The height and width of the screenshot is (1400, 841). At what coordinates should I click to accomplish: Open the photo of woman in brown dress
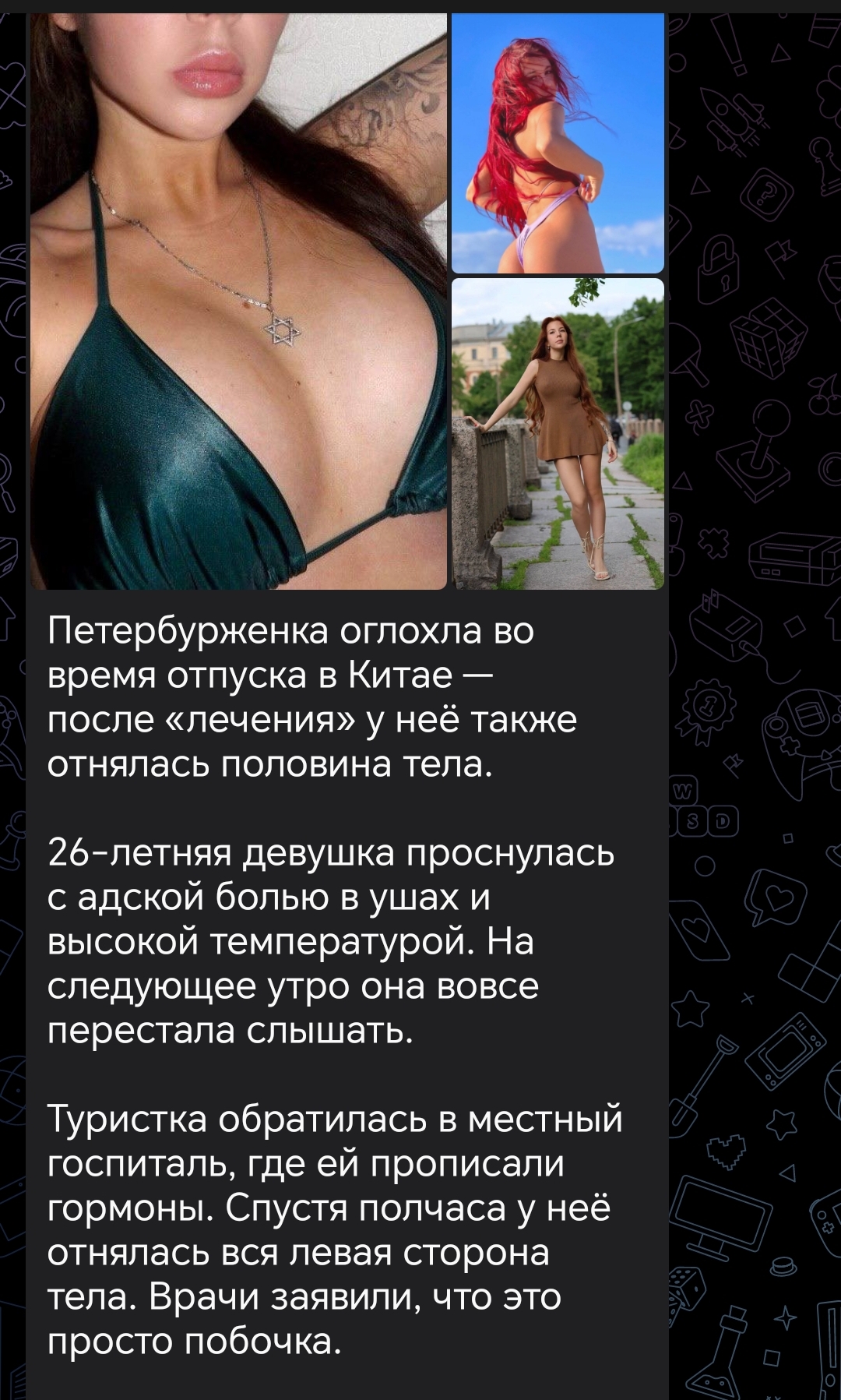pyautogui.click(x=558, y=433)
